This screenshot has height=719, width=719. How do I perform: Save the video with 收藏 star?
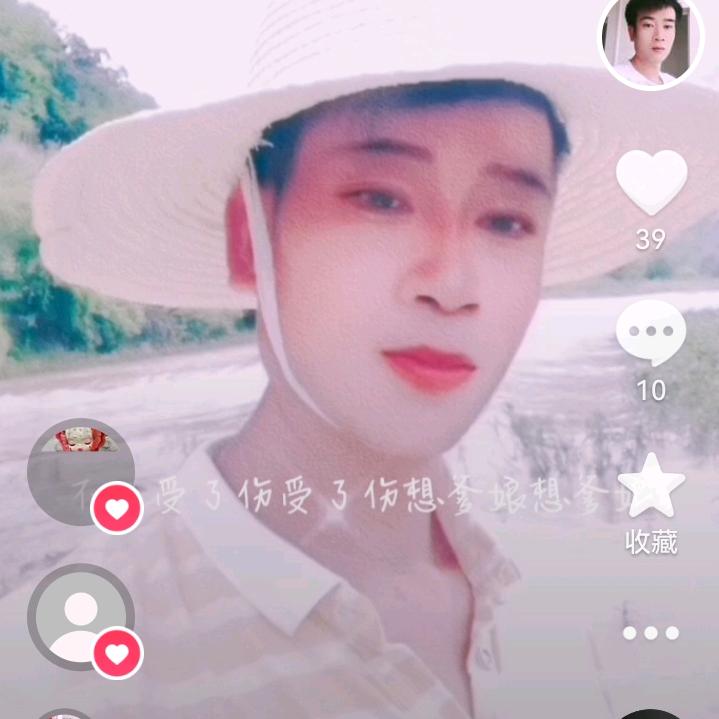[651, 487]
